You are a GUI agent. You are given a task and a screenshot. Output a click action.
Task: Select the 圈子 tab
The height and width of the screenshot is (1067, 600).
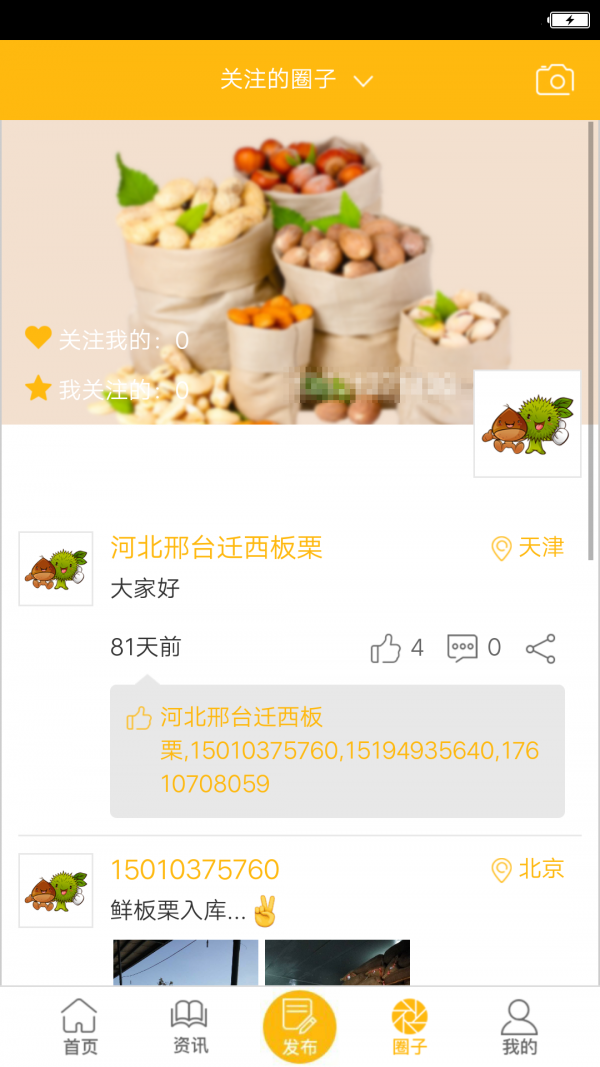[409, 1027]
